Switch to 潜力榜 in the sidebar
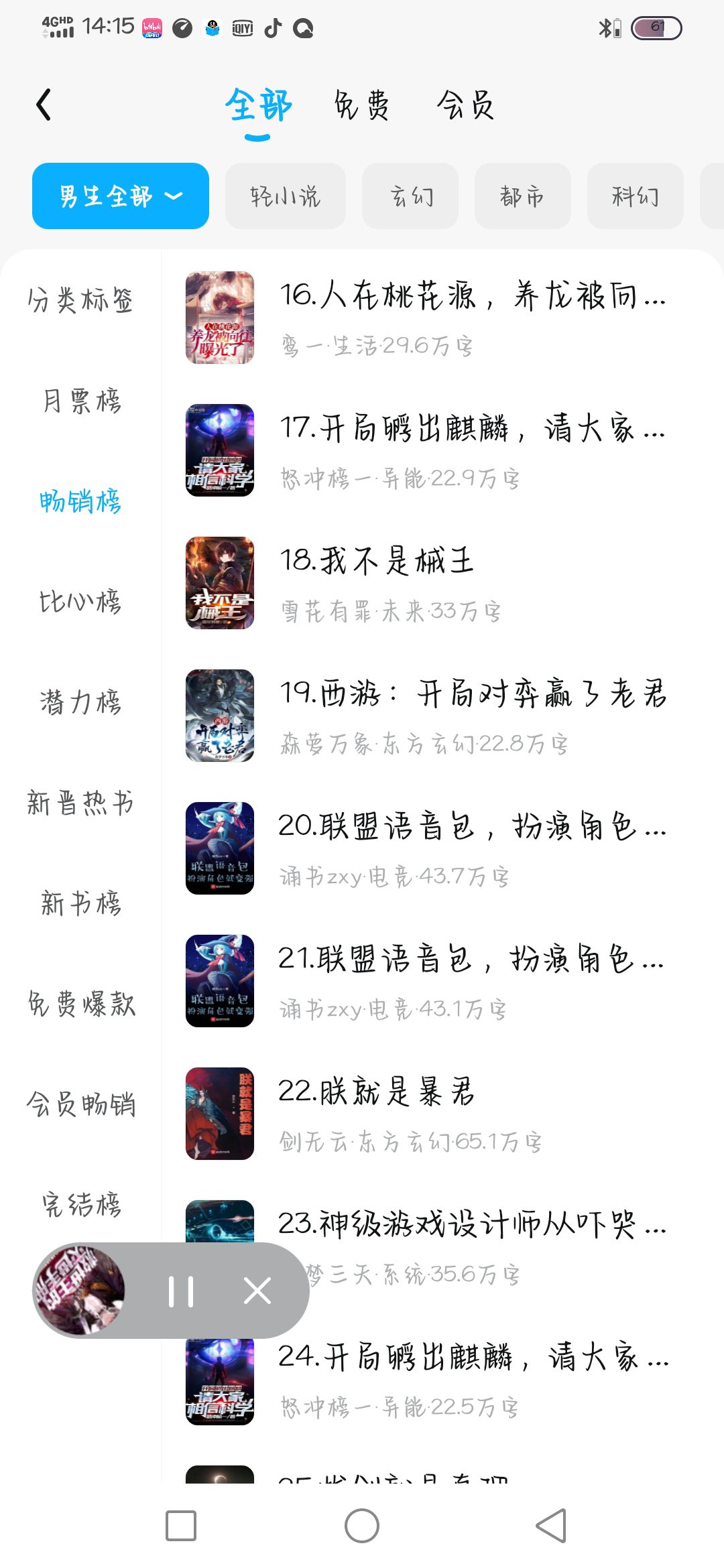 point(81,702)
